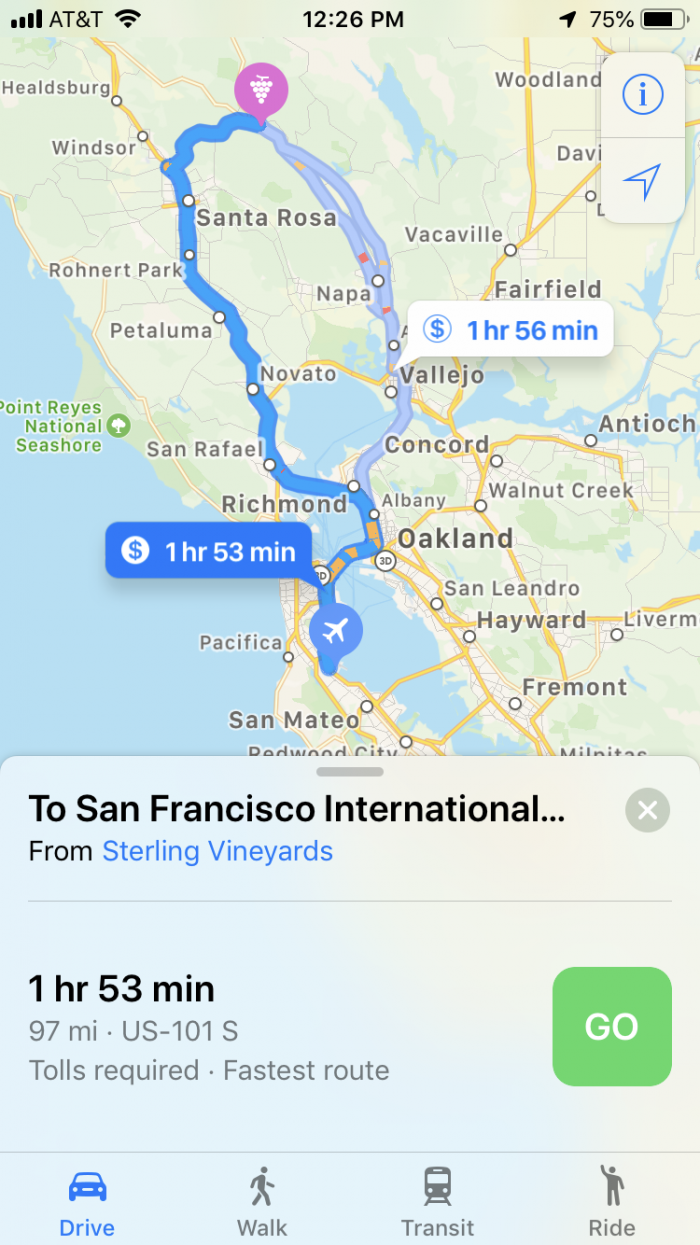700x1245 pixels.
Task: Start navigation with the GO button
Action: pos(611,1026)
